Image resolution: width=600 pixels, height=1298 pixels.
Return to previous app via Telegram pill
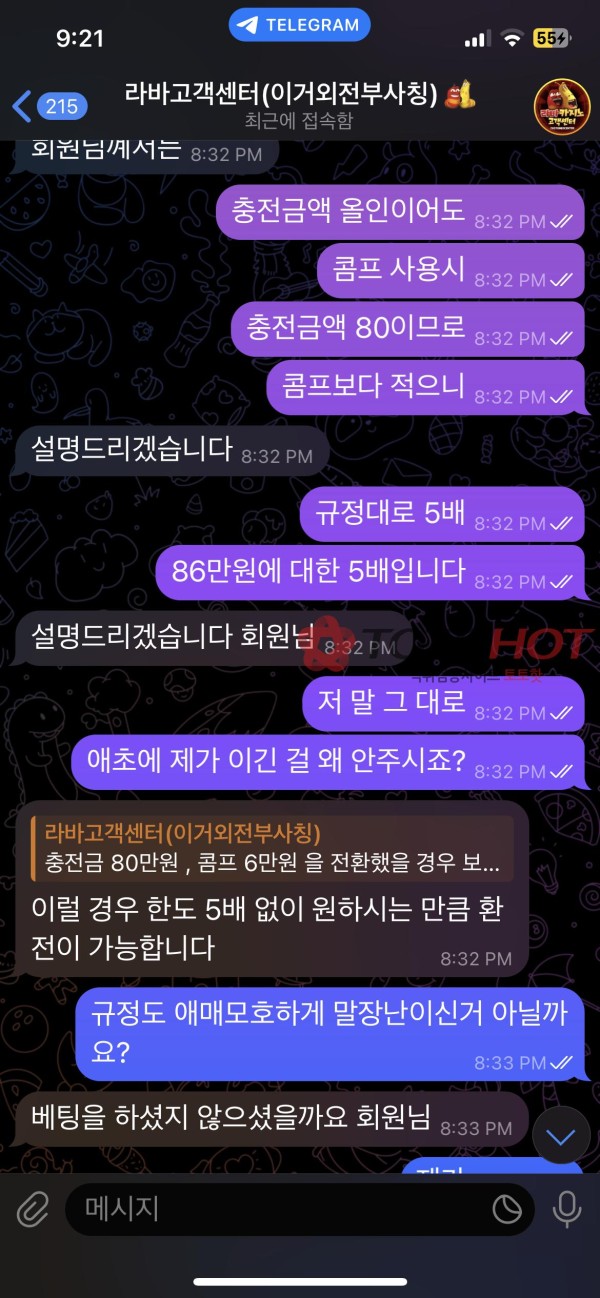pos(299,24)
